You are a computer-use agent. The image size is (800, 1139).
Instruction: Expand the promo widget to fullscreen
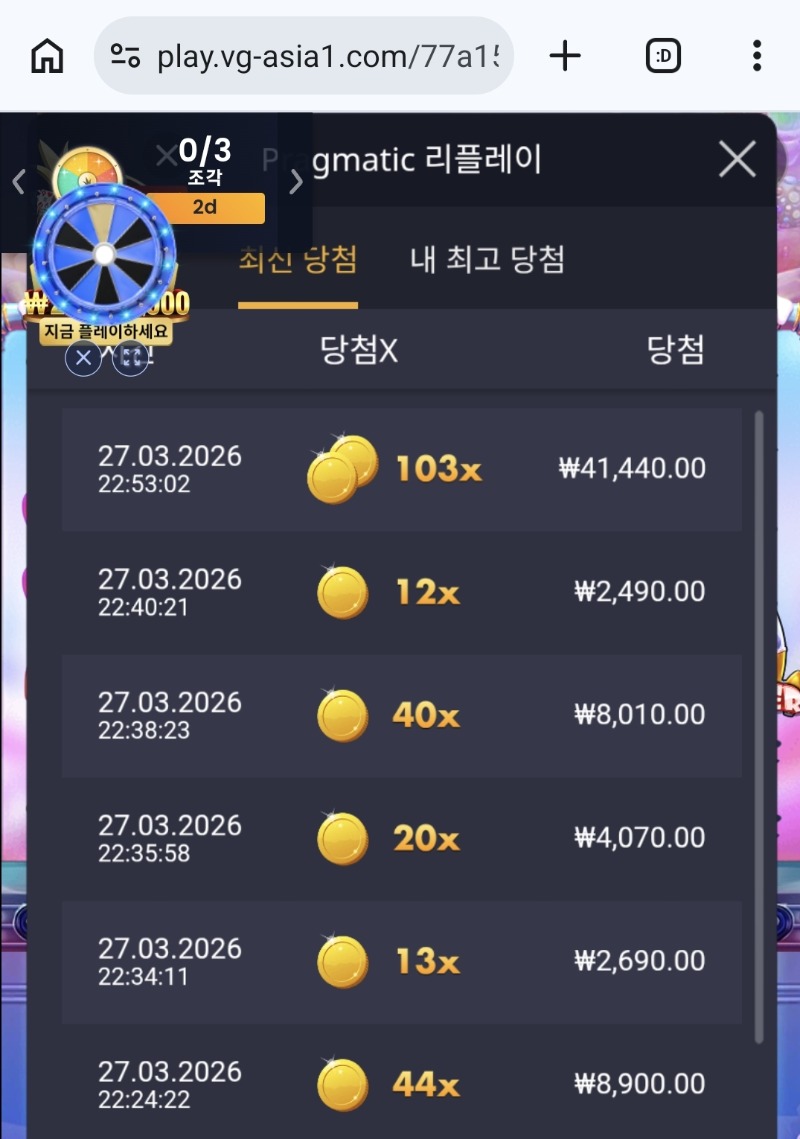[131, 358]
